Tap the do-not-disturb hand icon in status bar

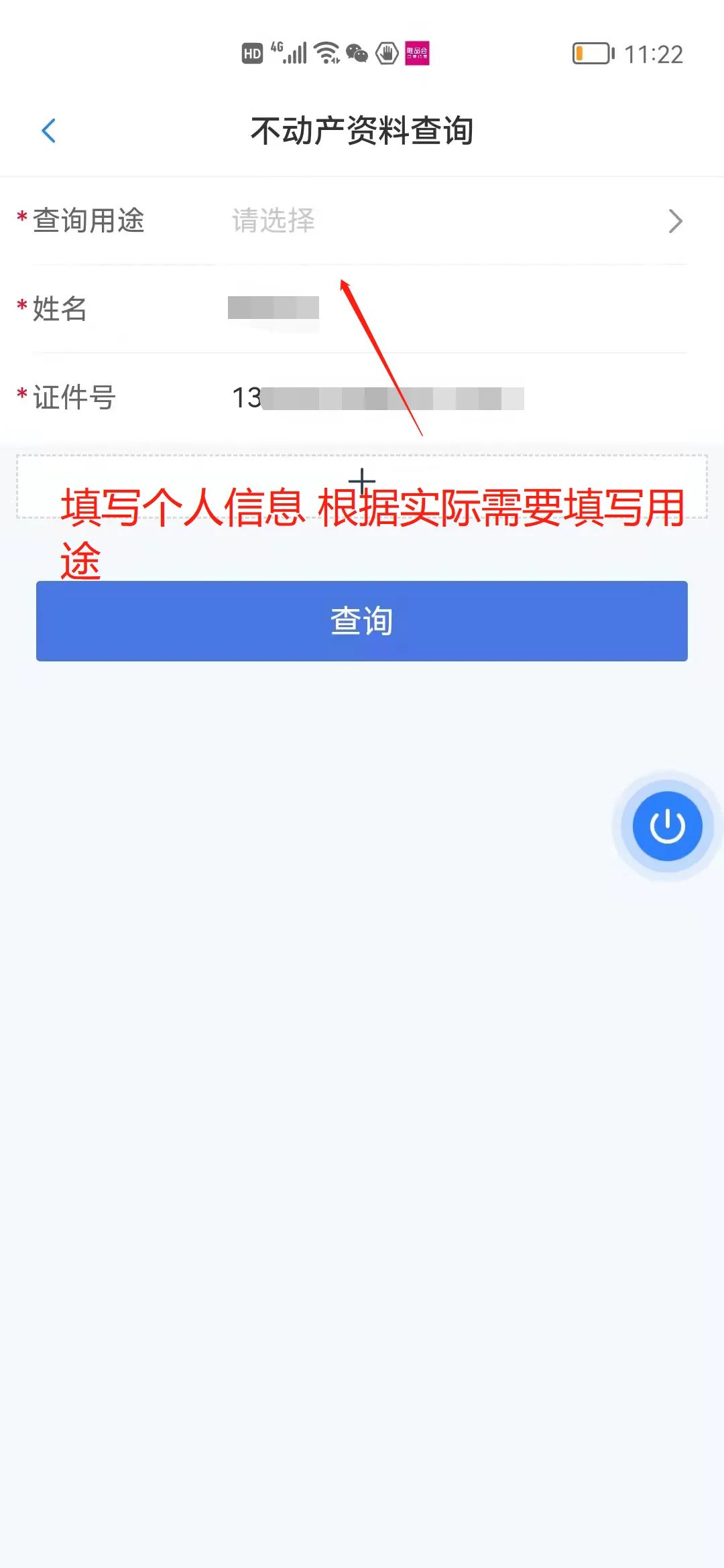387,54
